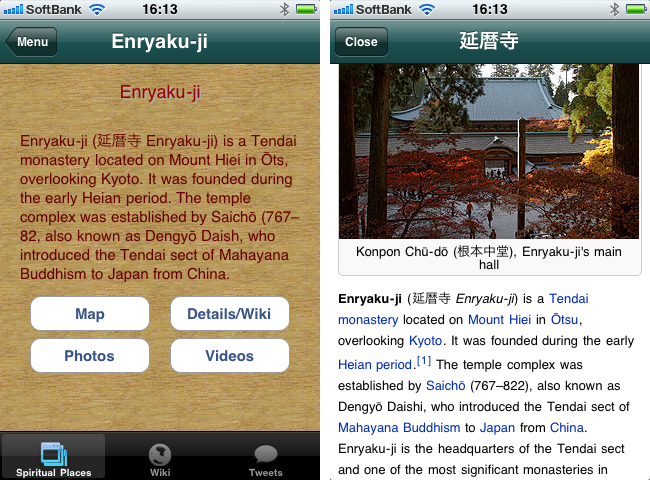Image resolution: width=650 pixels, height=480 pixels.
Task: Watch Videos of Enryaku-ji
Action: pyautogui.click(x=229, y=356)
